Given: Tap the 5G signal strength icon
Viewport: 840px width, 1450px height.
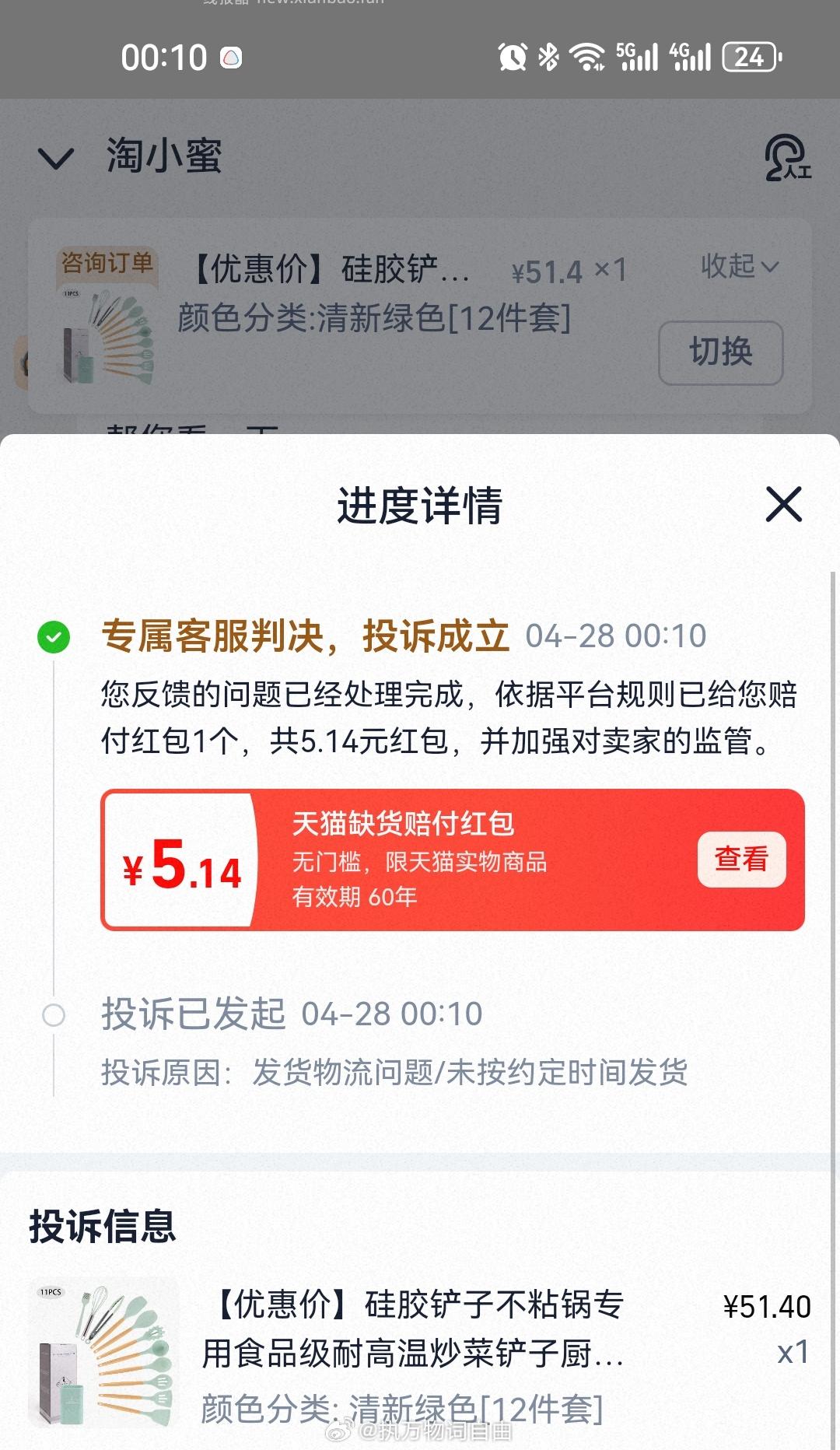Looking at the screenshot, I should [x=639, y=57].
